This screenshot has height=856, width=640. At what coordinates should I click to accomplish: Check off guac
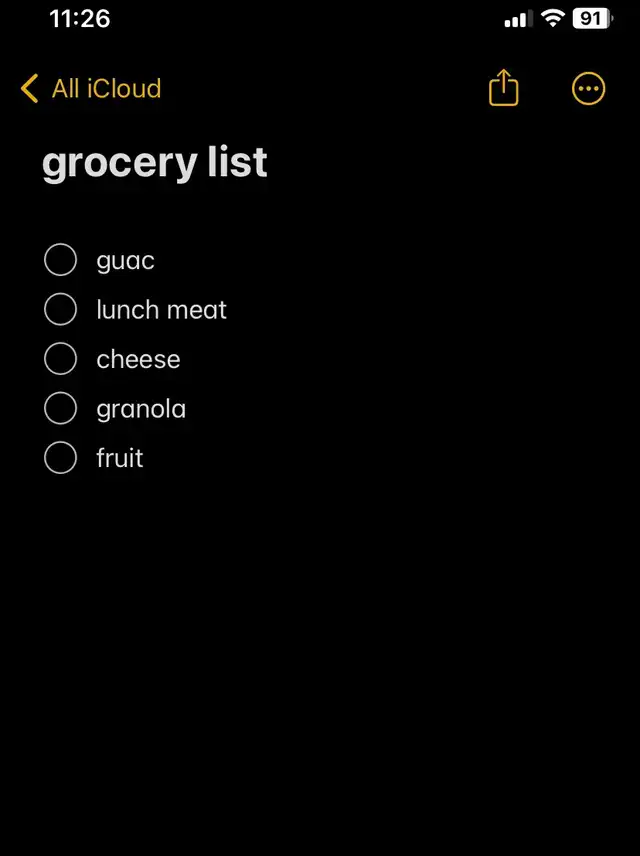click(x=60, y=259)
